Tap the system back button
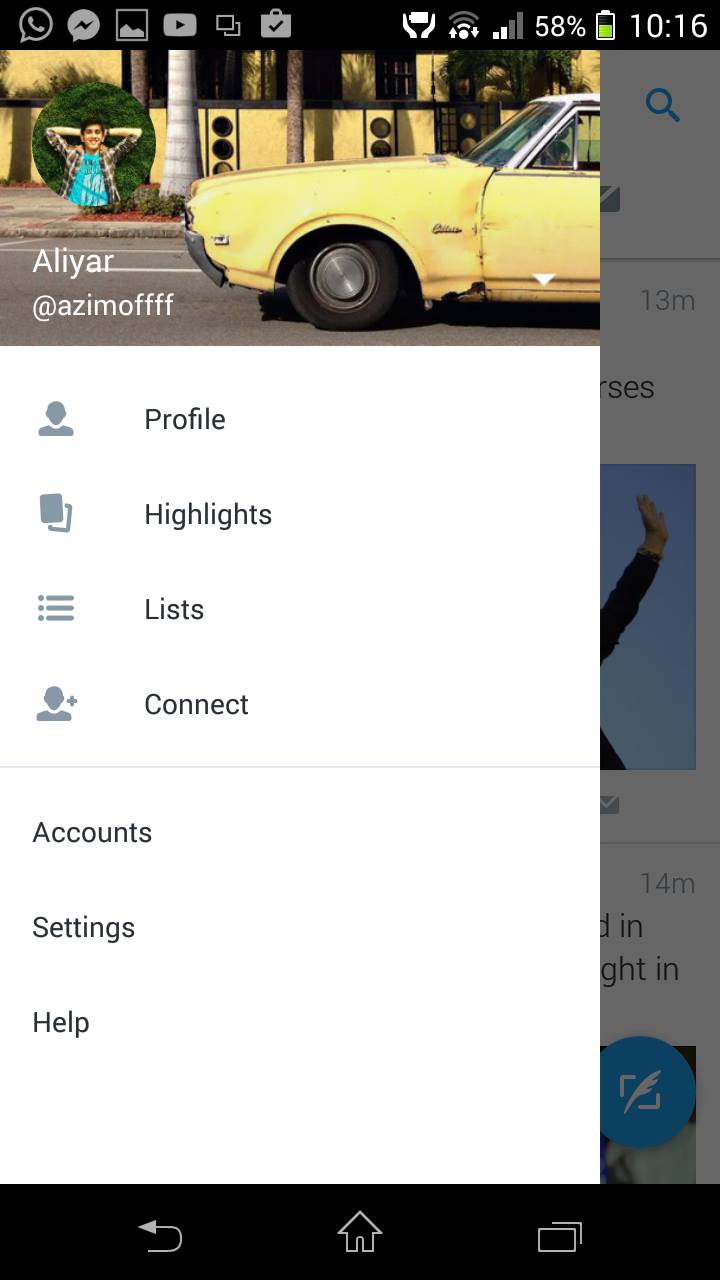 (160, 1236)
